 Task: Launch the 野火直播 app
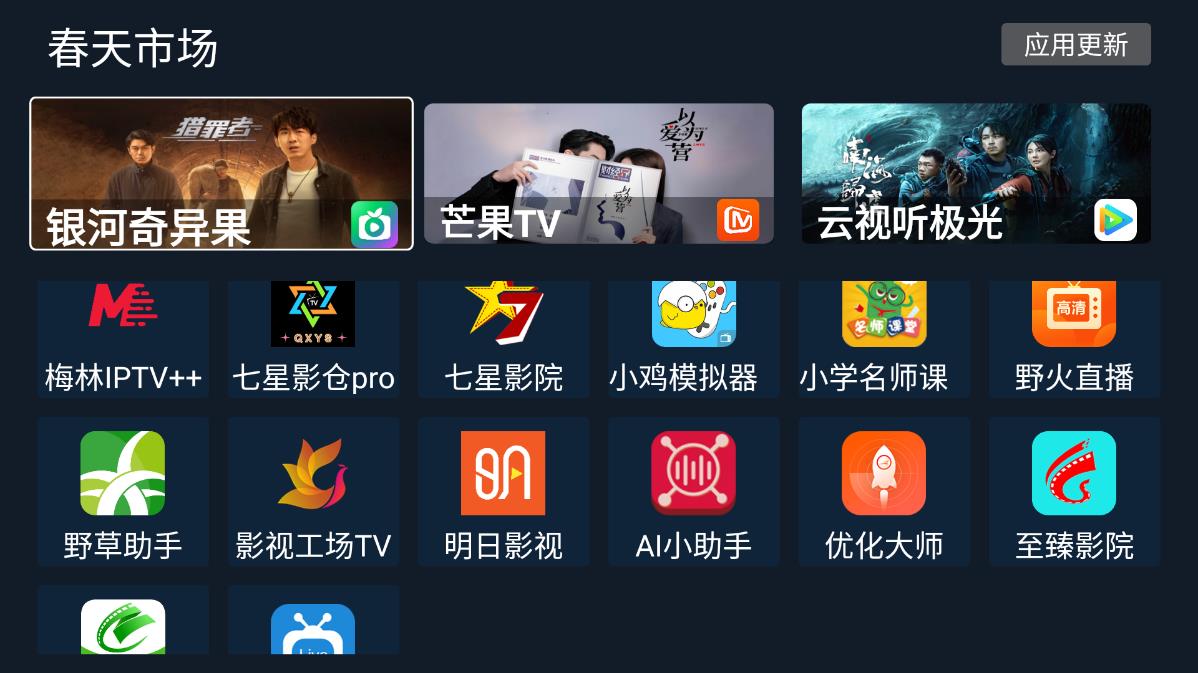point(1074,338)
